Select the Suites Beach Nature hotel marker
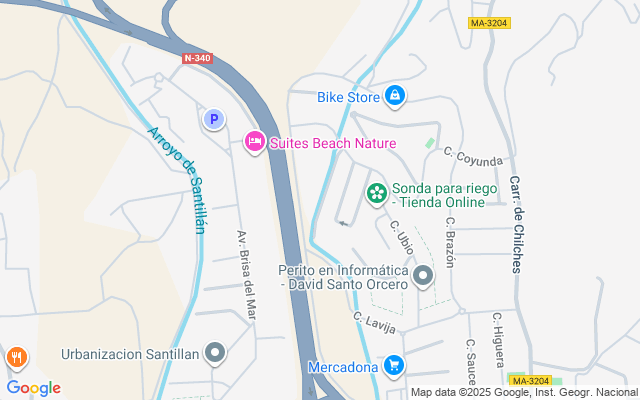This screenshot has height=400, width=640. click(x=255, y=143)
